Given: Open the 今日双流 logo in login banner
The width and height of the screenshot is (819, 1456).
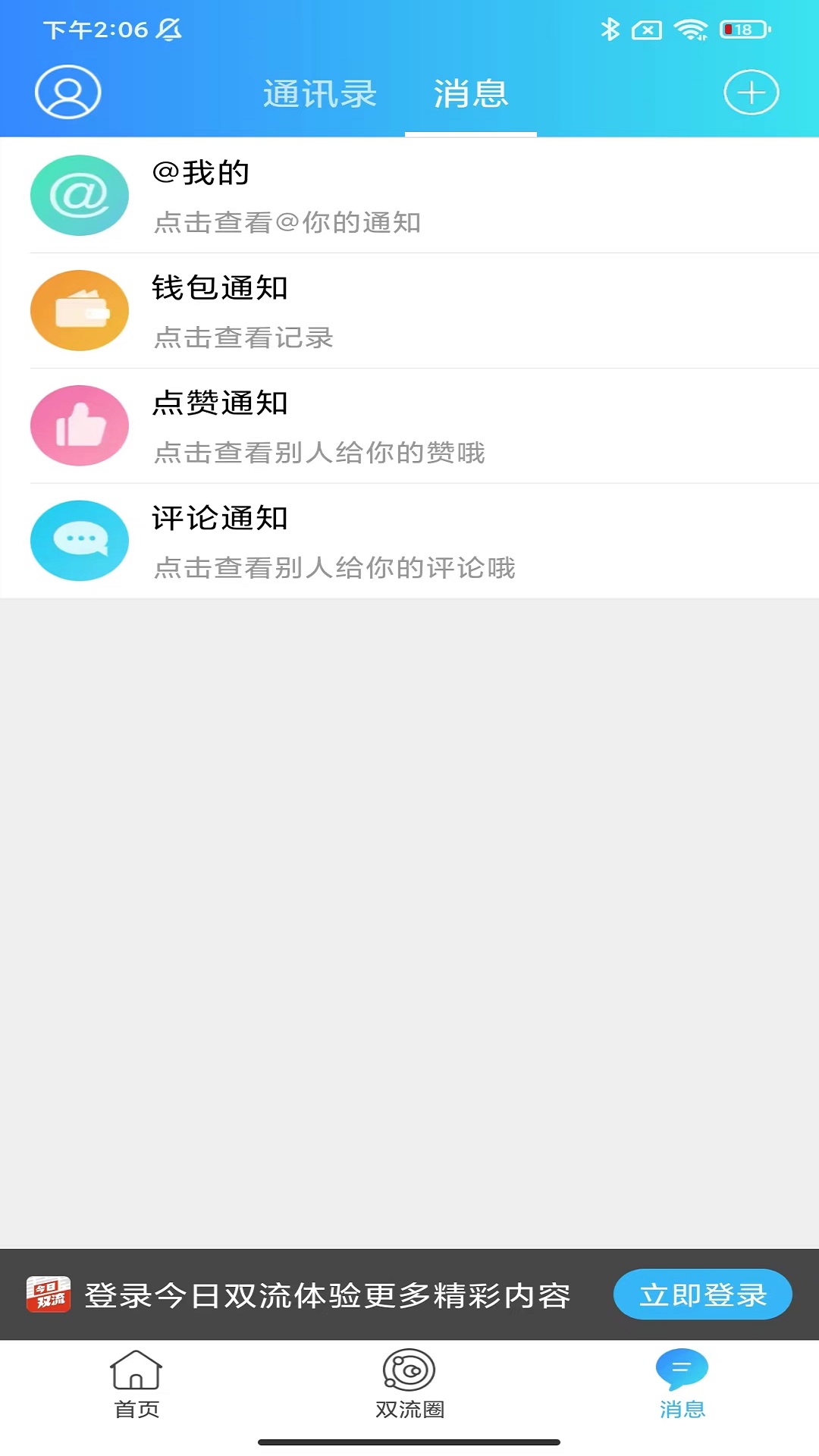Looking at the screenshot, I should (x=49, y=1294).
